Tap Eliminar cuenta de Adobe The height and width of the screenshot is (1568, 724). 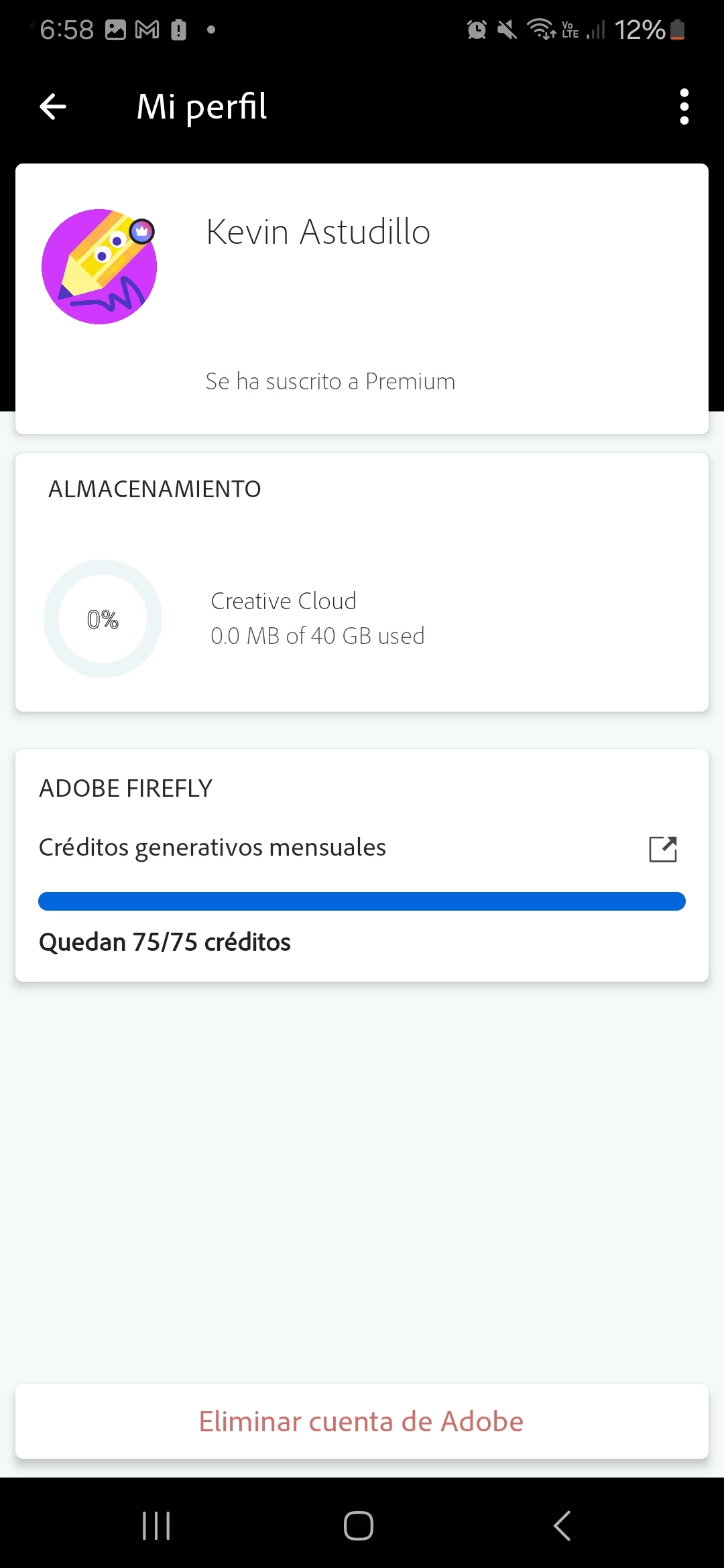point(361,1421)
